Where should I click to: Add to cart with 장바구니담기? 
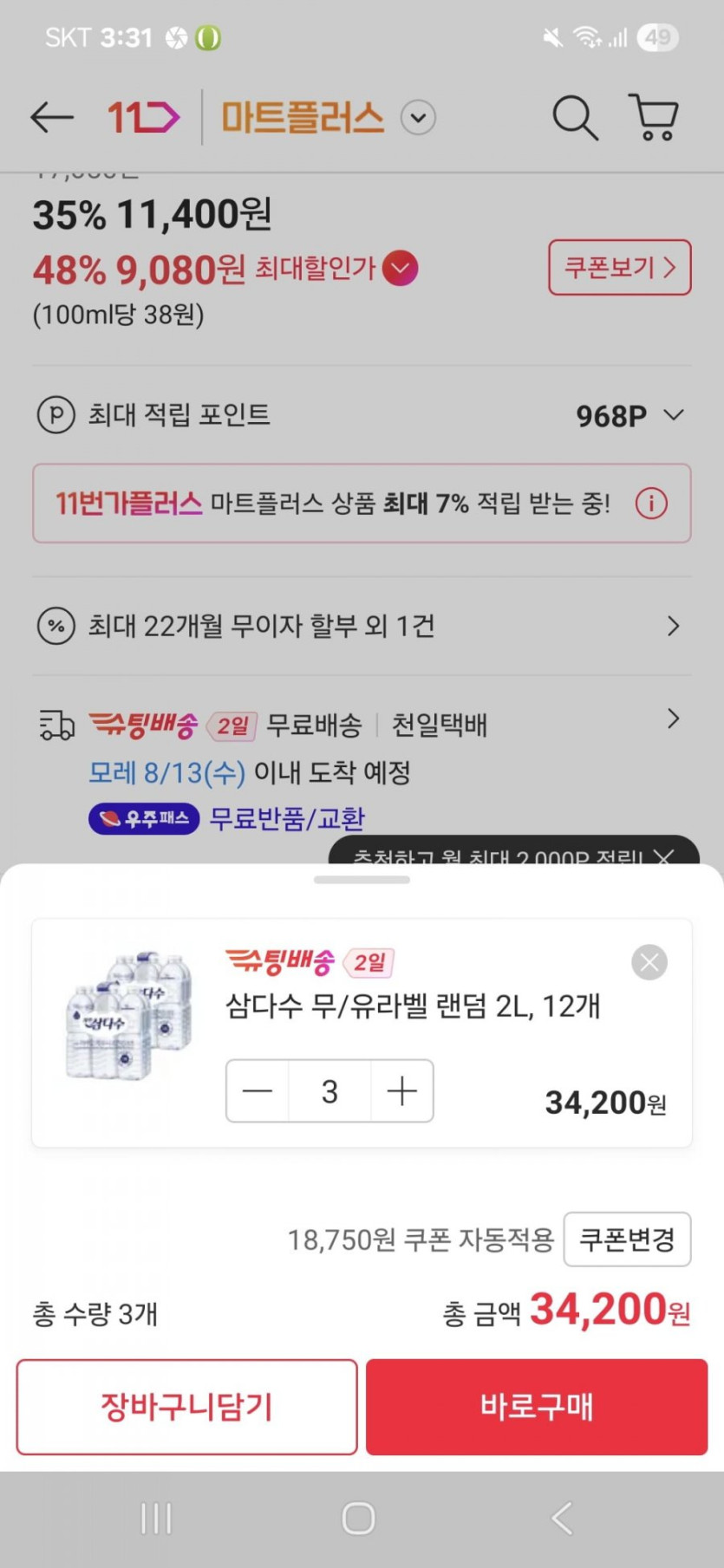[x=186, y=1407]
